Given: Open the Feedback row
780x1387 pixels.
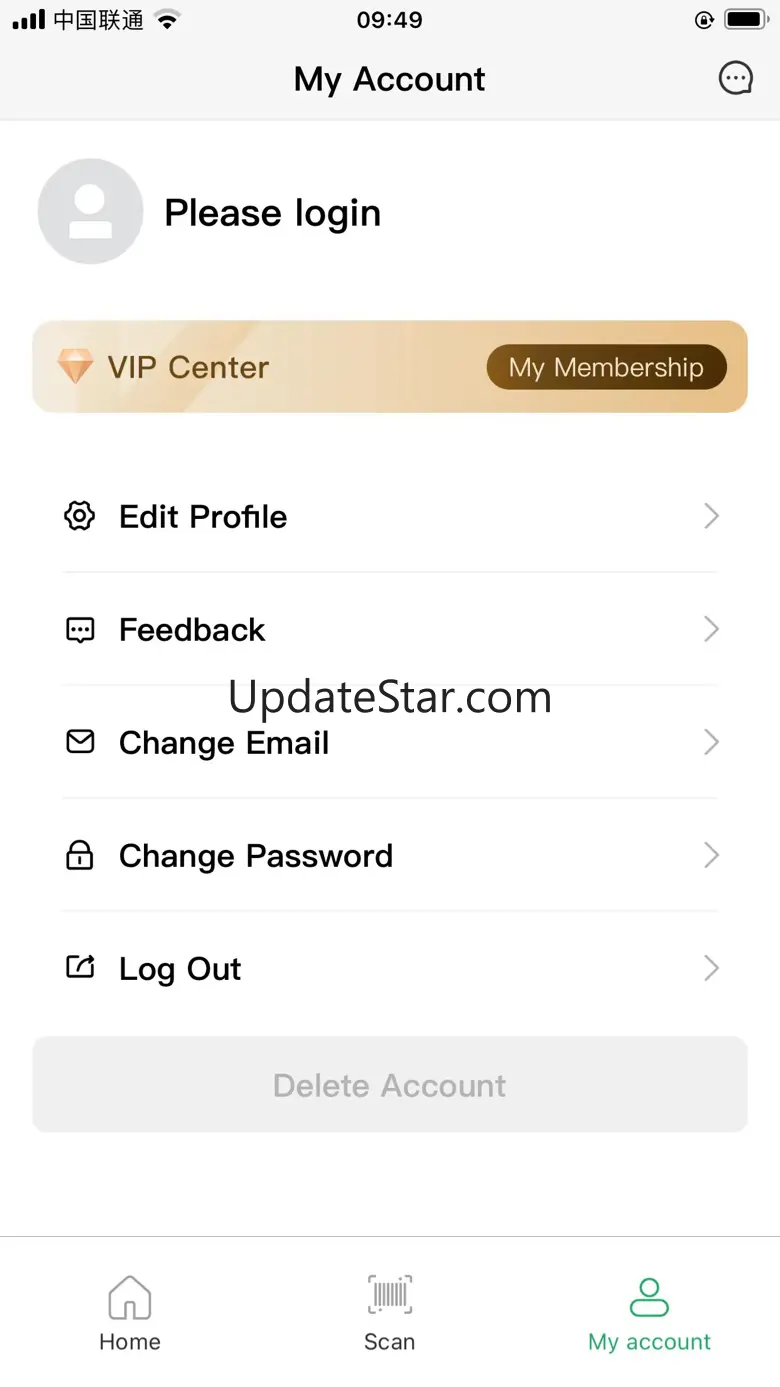Looking at the screenshot, I should click(x=390, y=629).
